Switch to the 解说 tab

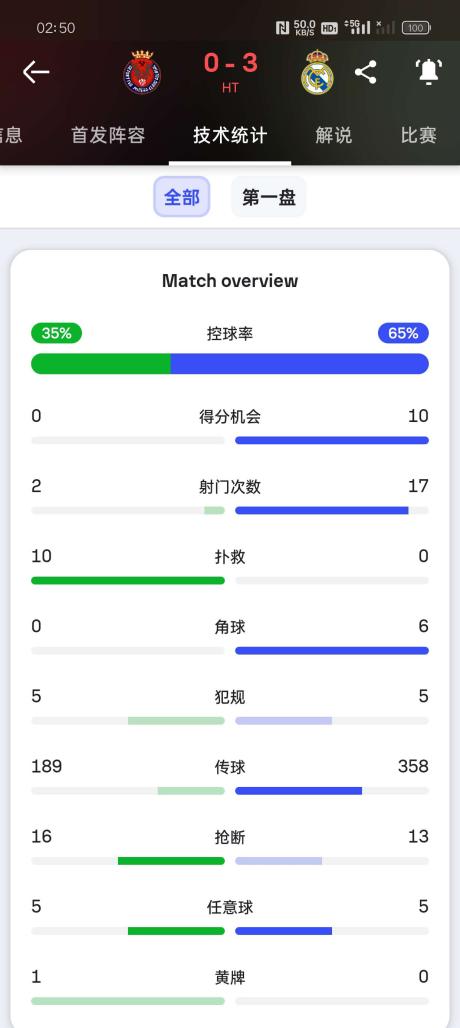334,135
